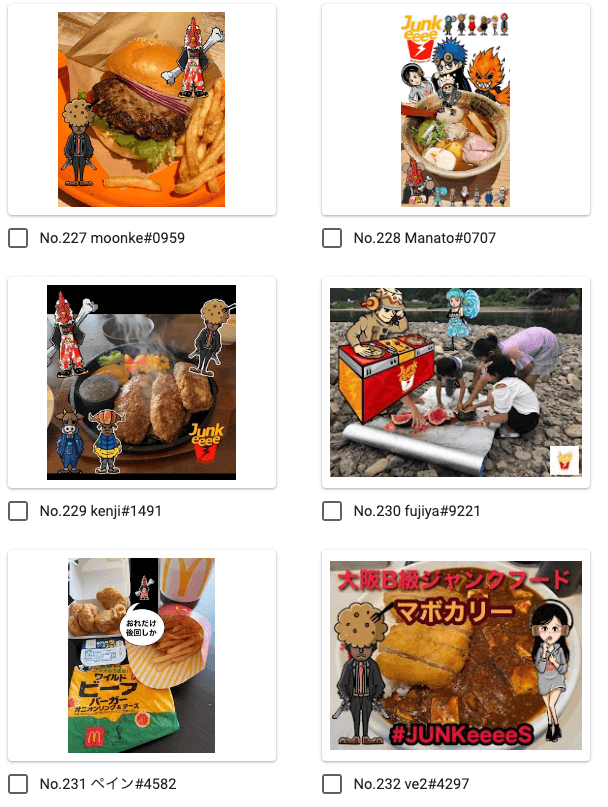Select the checkbox for No.232 ve2#4297
The height and width of the screenshot is (807, 608).
pyautogui.click(x=332, y=784)
